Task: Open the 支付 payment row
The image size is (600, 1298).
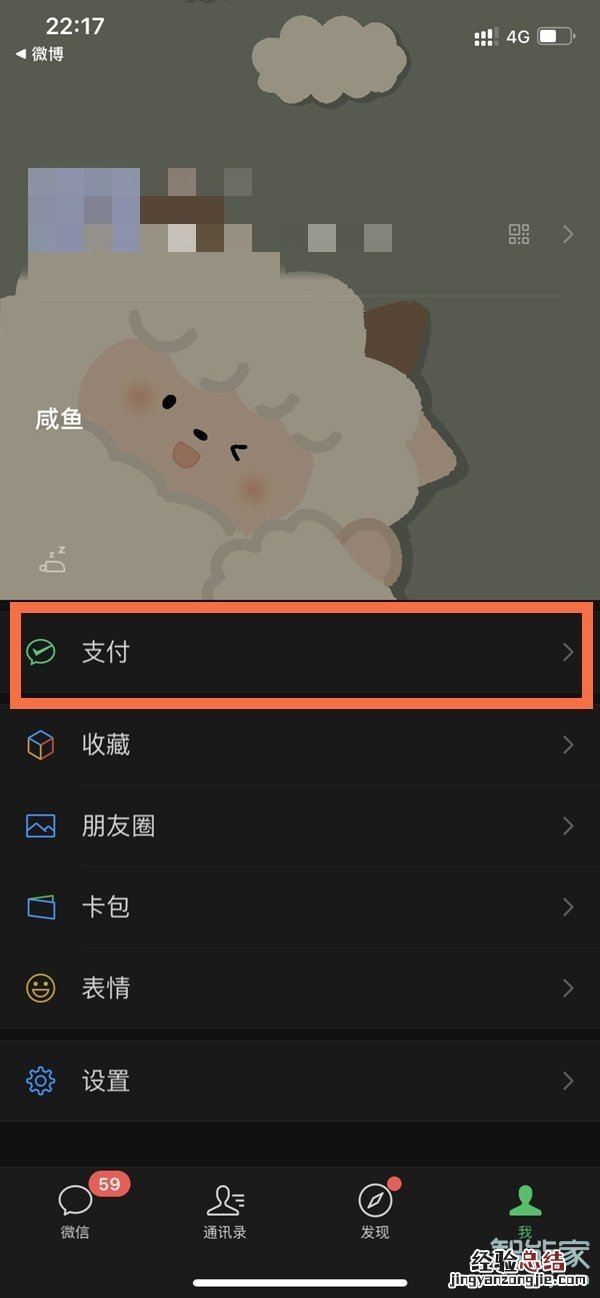Action: [x=300, y=653]
